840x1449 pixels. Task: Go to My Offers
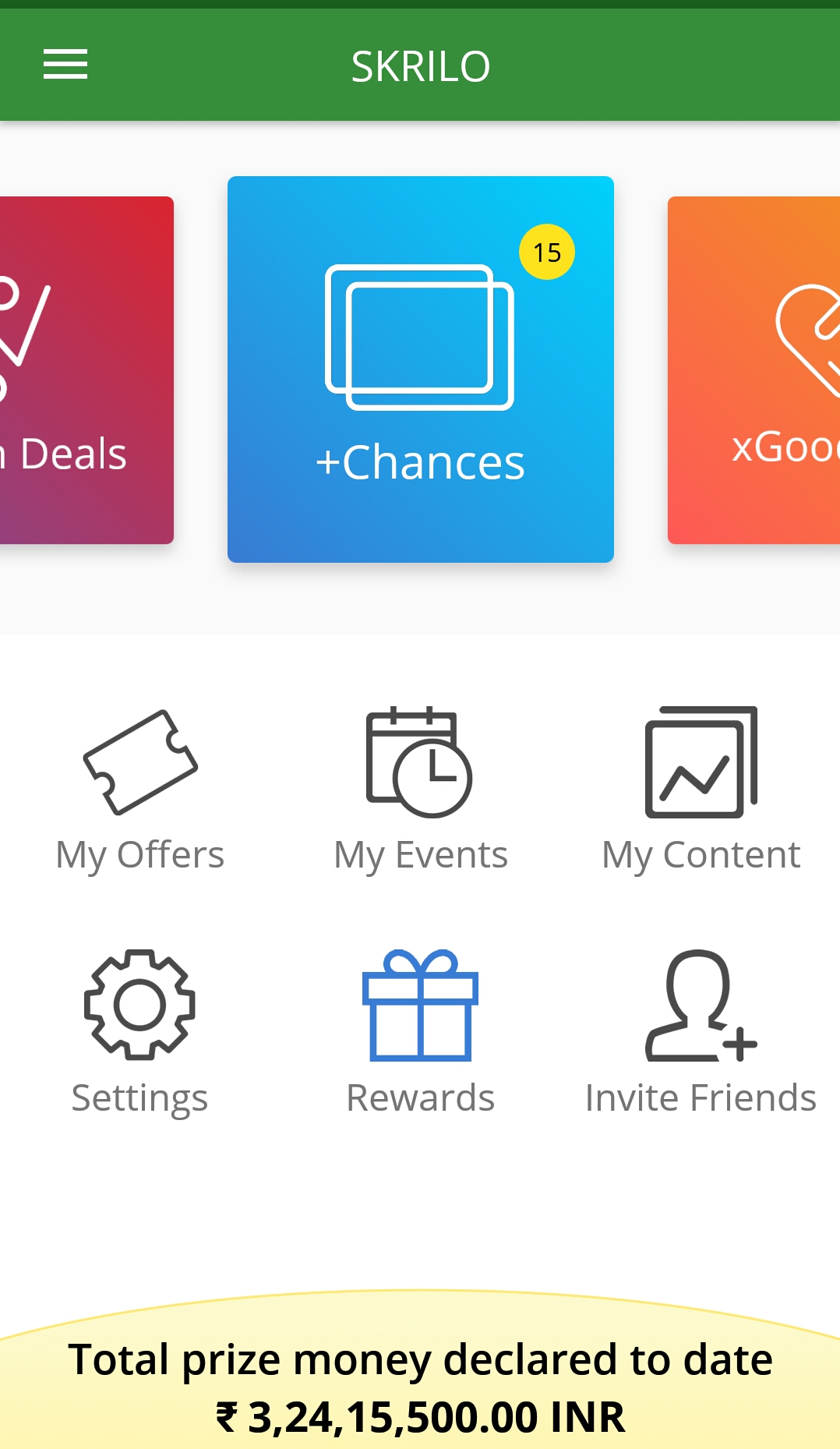click(x=140, y=790)
